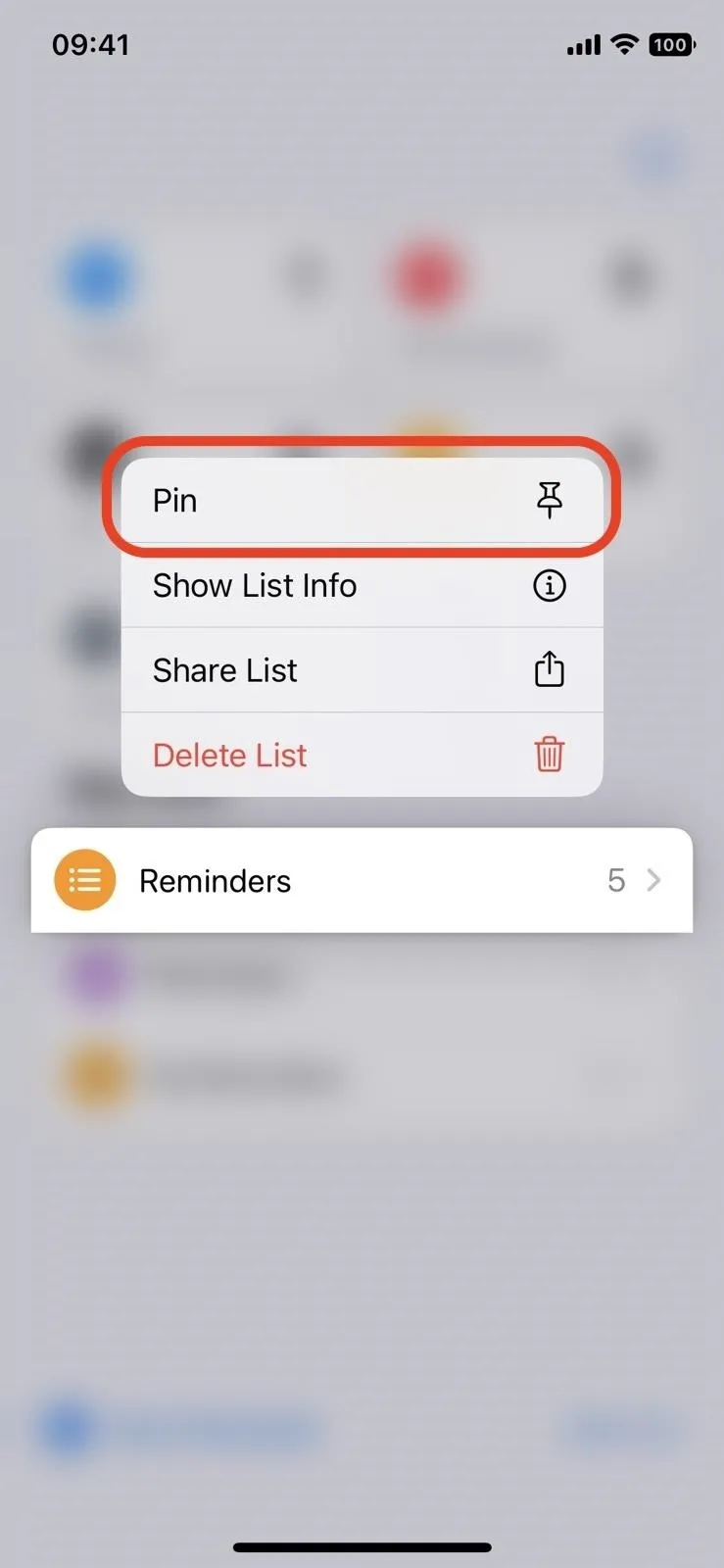Viewport: 724px width, 1568px height.
Task: Open the Reminders list row
Action: coord(362,880)
